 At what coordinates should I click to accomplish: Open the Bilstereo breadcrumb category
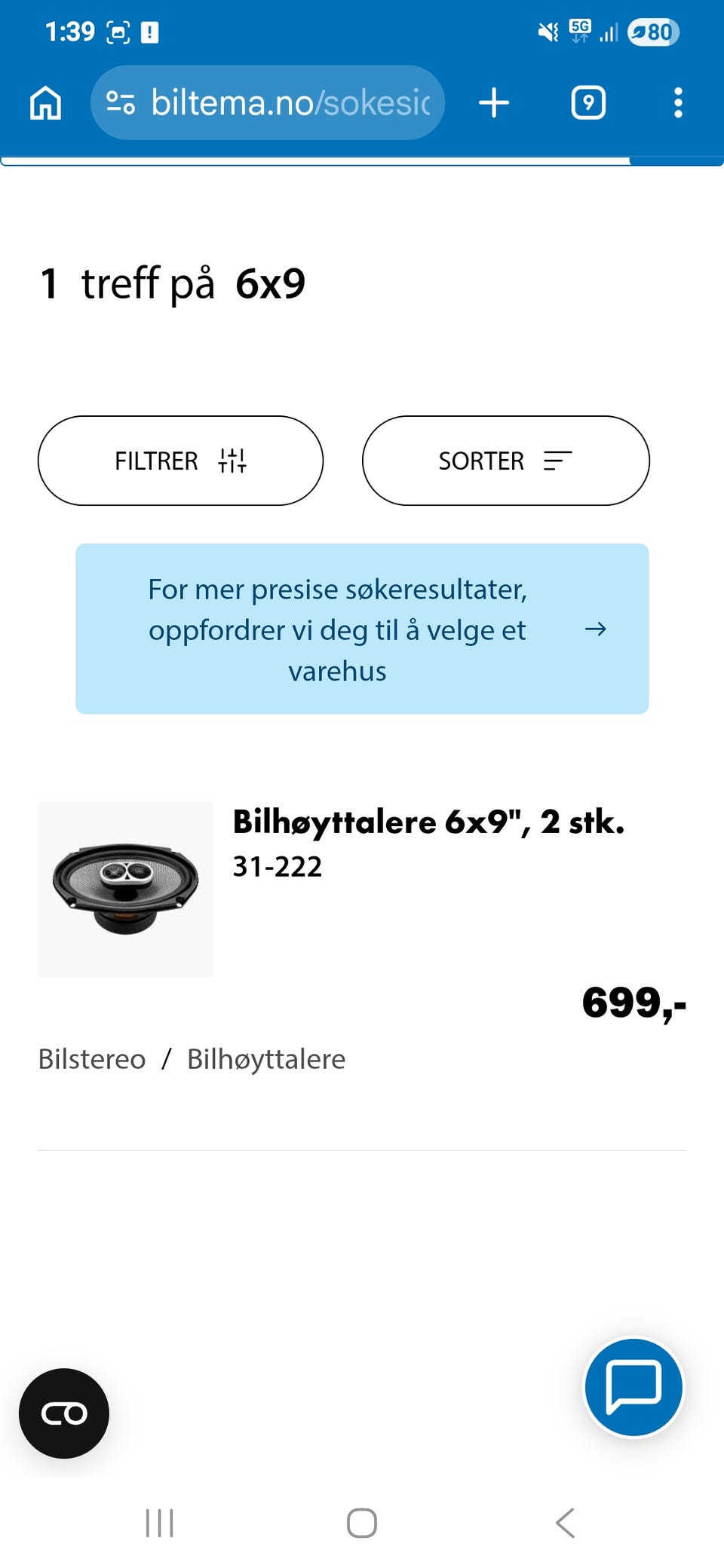point(90,1058)
